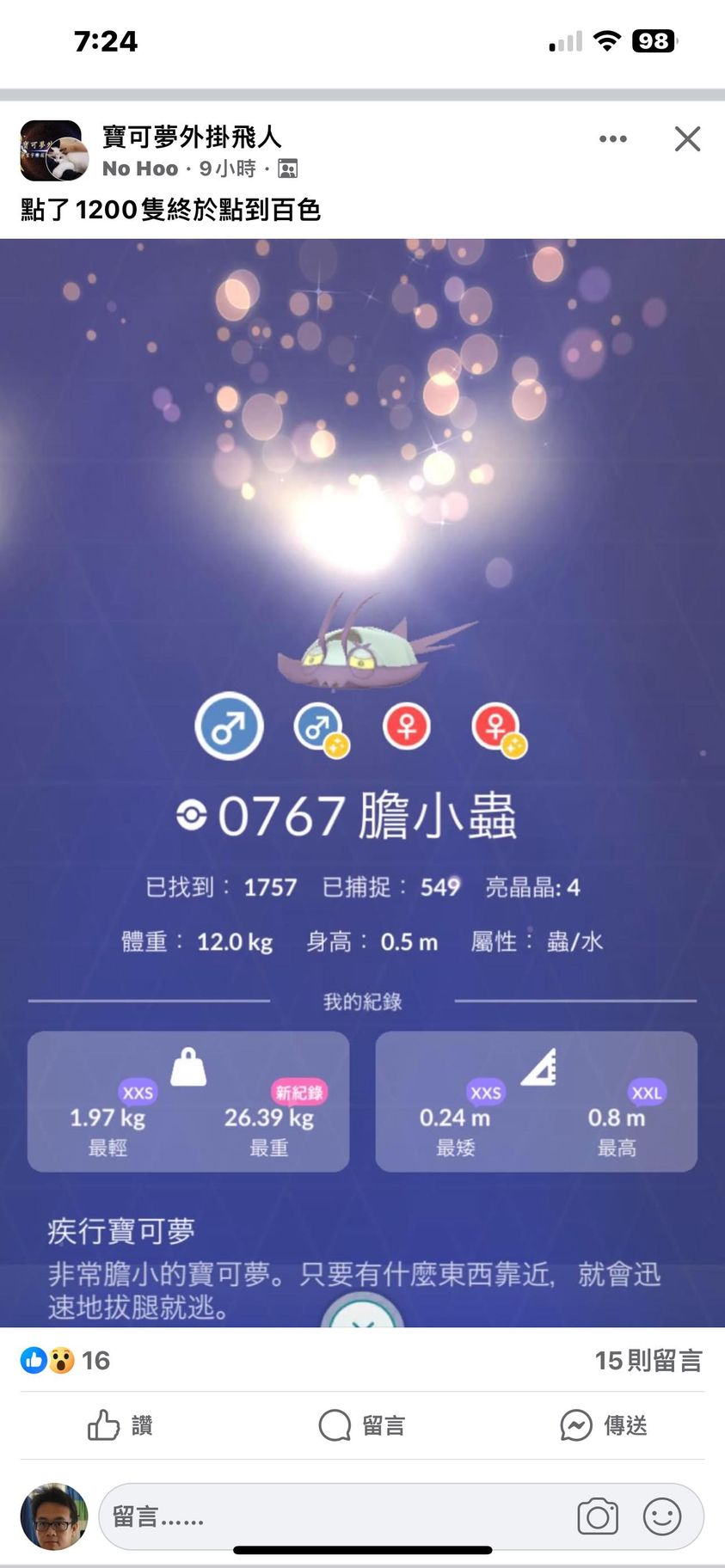The image size is (725, 1568).
Task: Open the emoji picker smiley
Action: click(662, 1516)
